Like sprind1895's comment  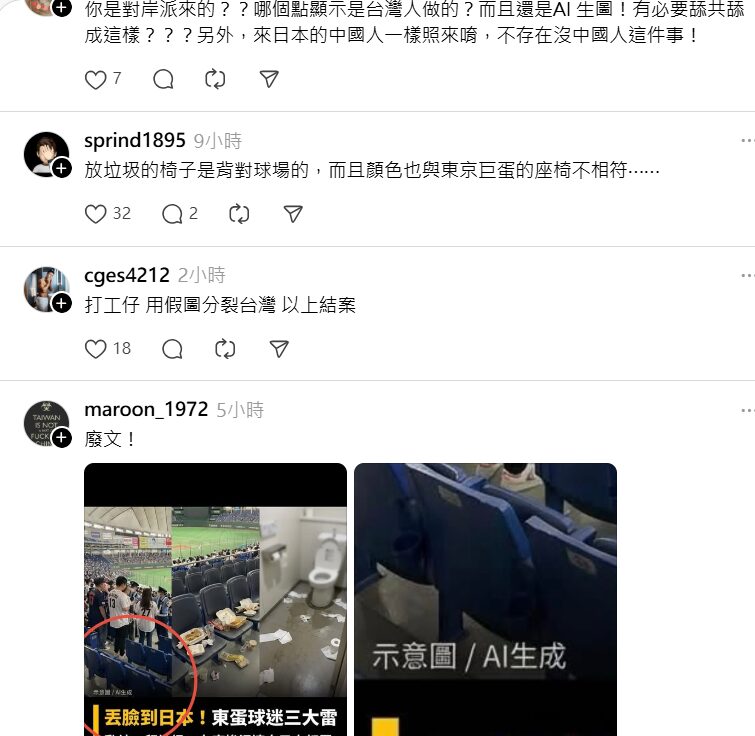click(x=96, y=214)
